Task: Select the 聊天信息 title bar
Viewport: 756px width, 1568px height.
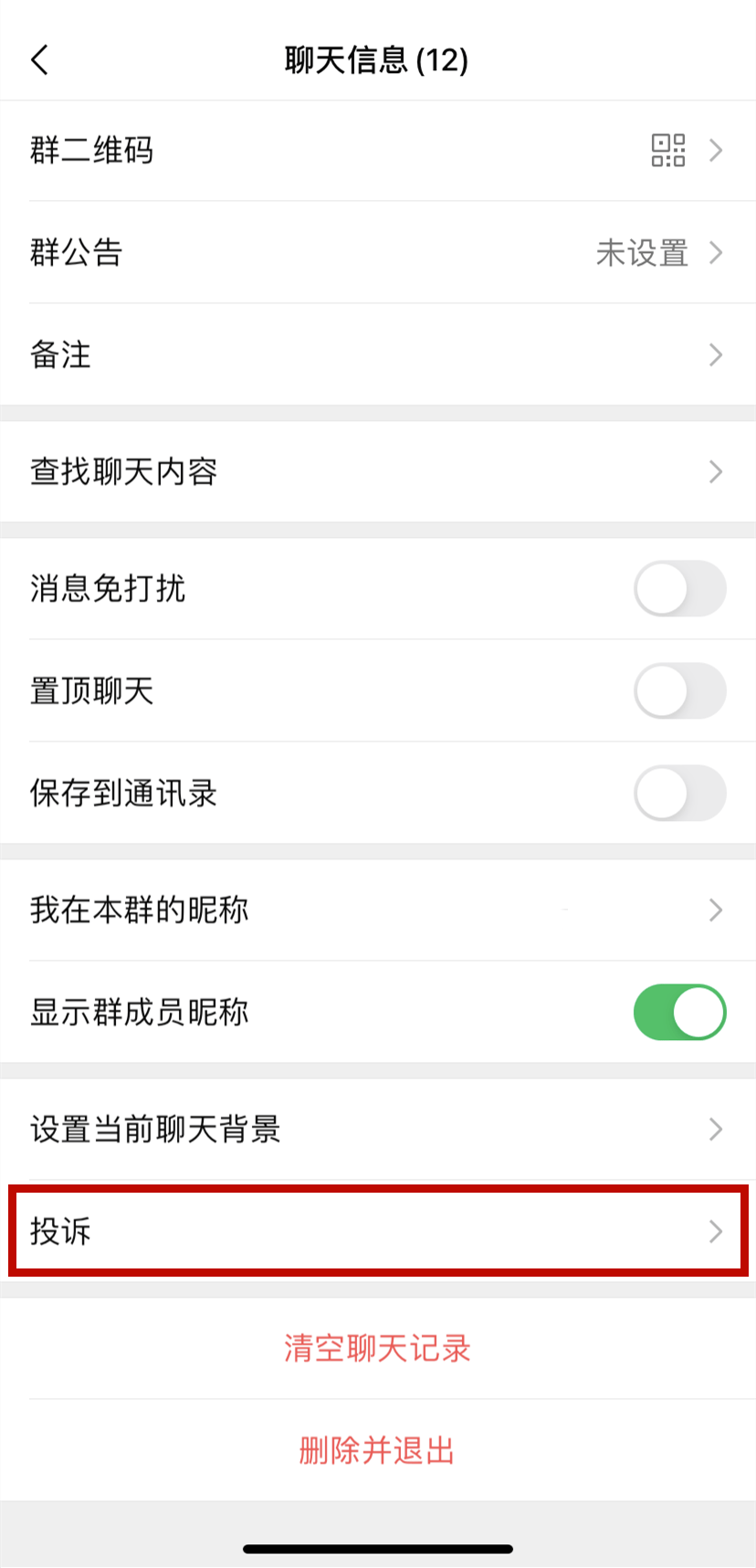Action: [x=378, y=59]
